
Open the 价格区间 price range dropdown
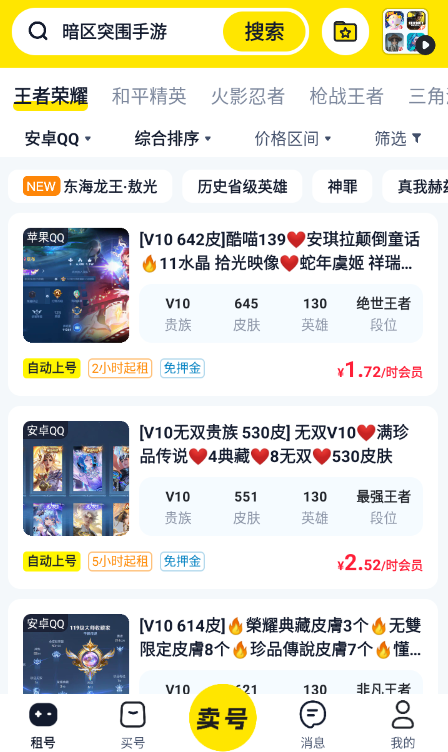293,139
